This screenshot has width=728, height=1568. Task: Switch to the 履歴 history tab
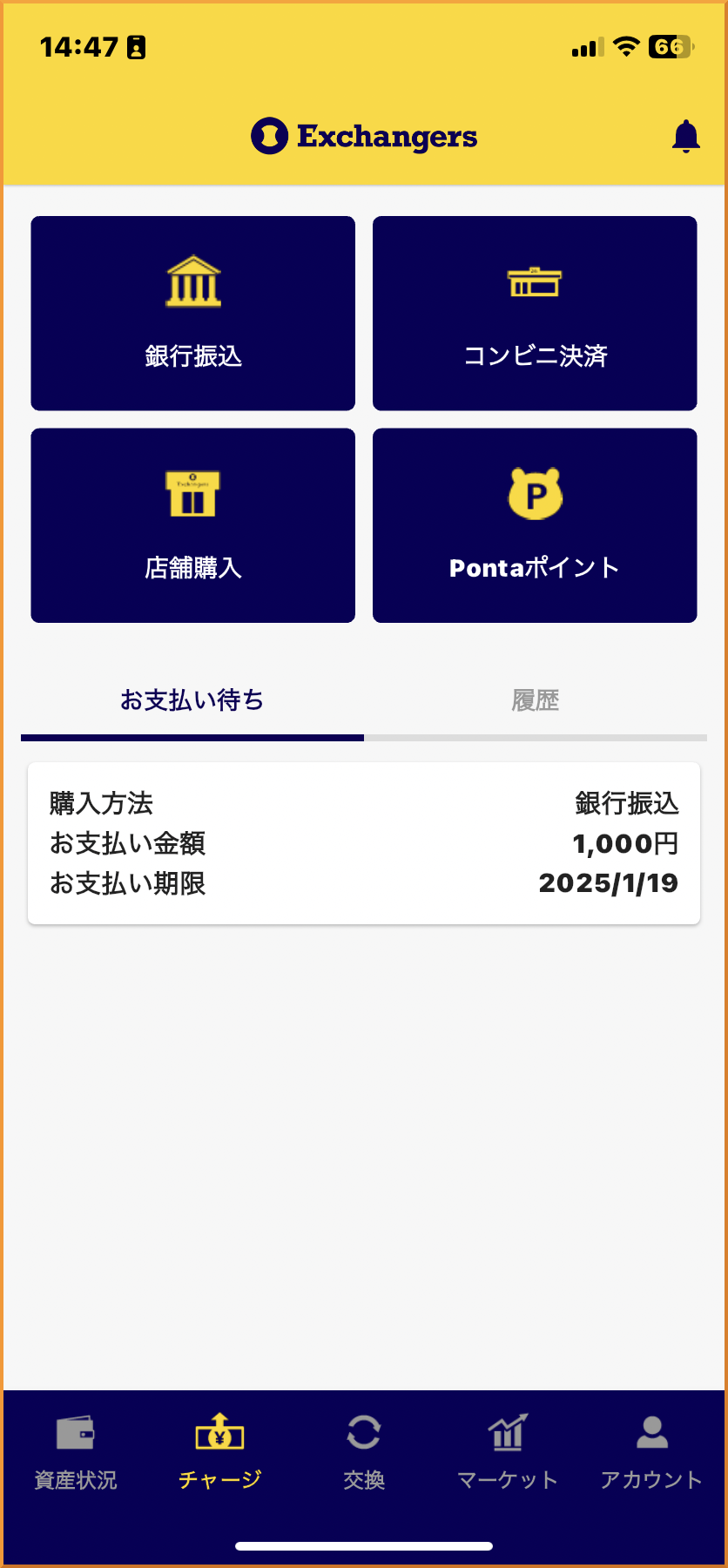coord(535,700)
